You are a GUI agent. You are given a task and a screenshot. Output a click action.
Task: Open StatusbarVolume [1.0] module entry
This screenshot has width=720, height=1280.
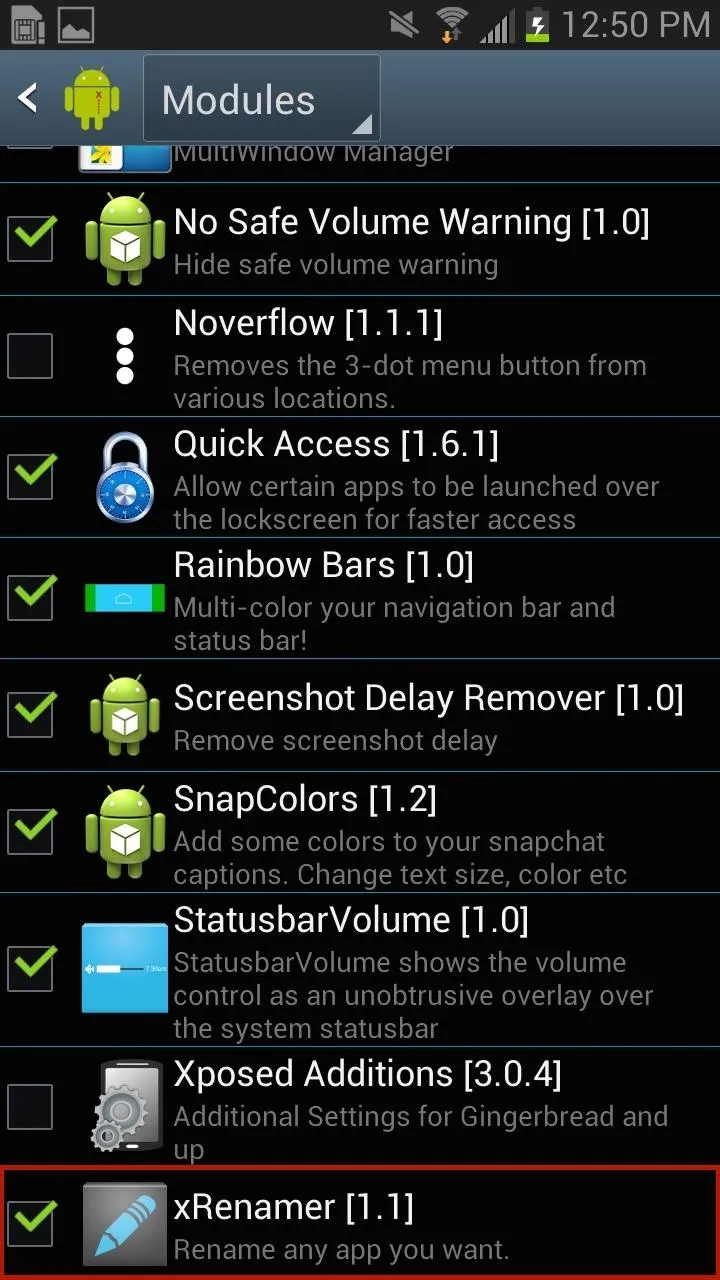click(x=360, y=968)
